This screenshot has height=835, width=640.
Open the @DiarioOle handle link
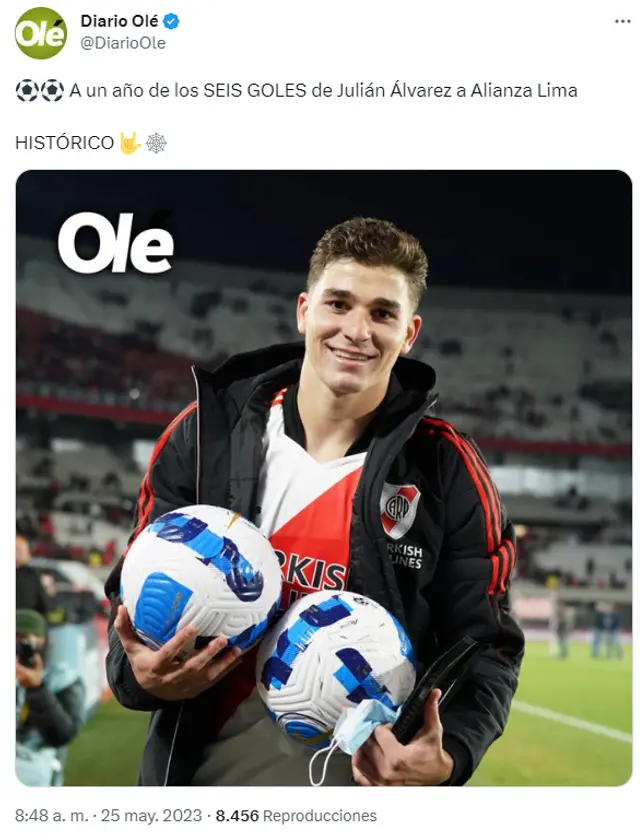123,42
